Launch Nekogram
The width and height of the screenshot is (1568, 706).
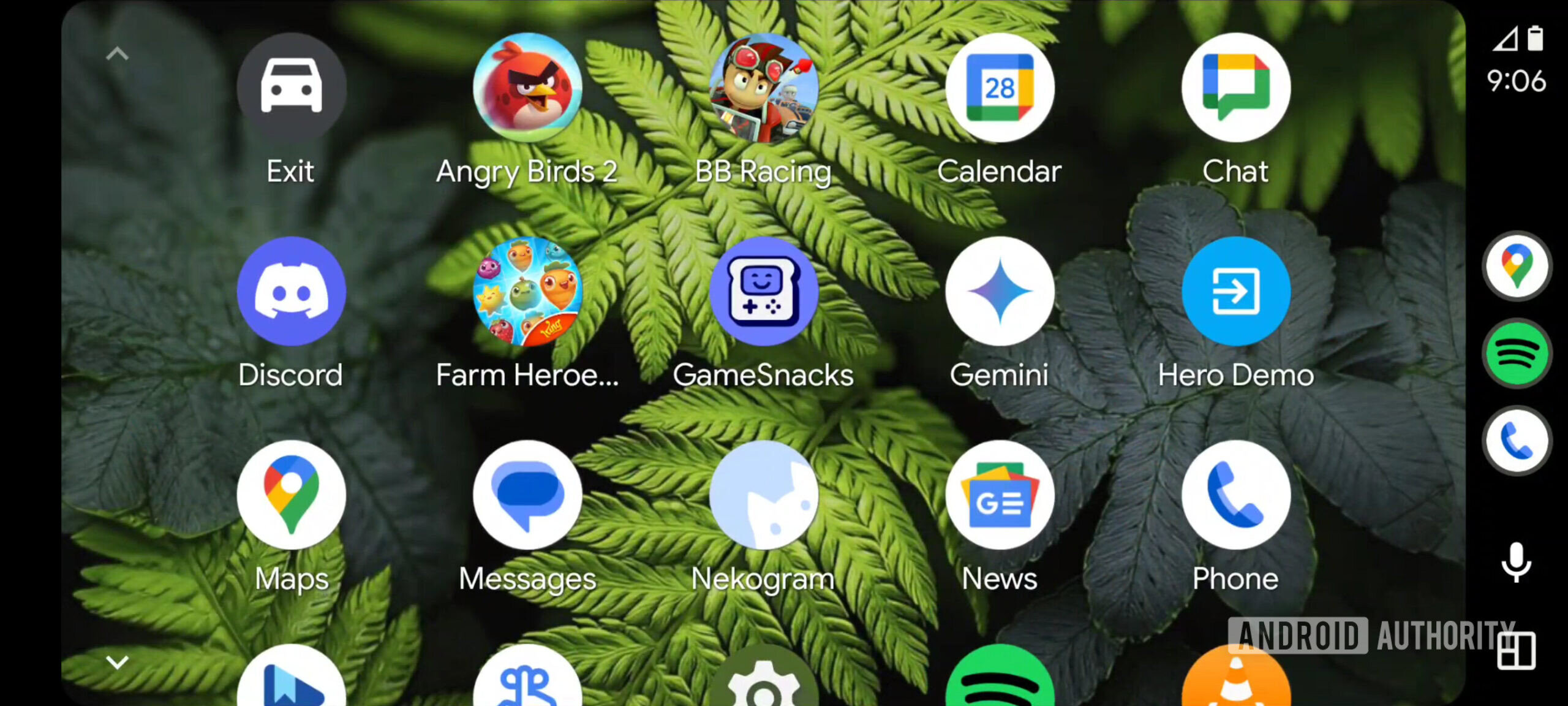[763, 495]
